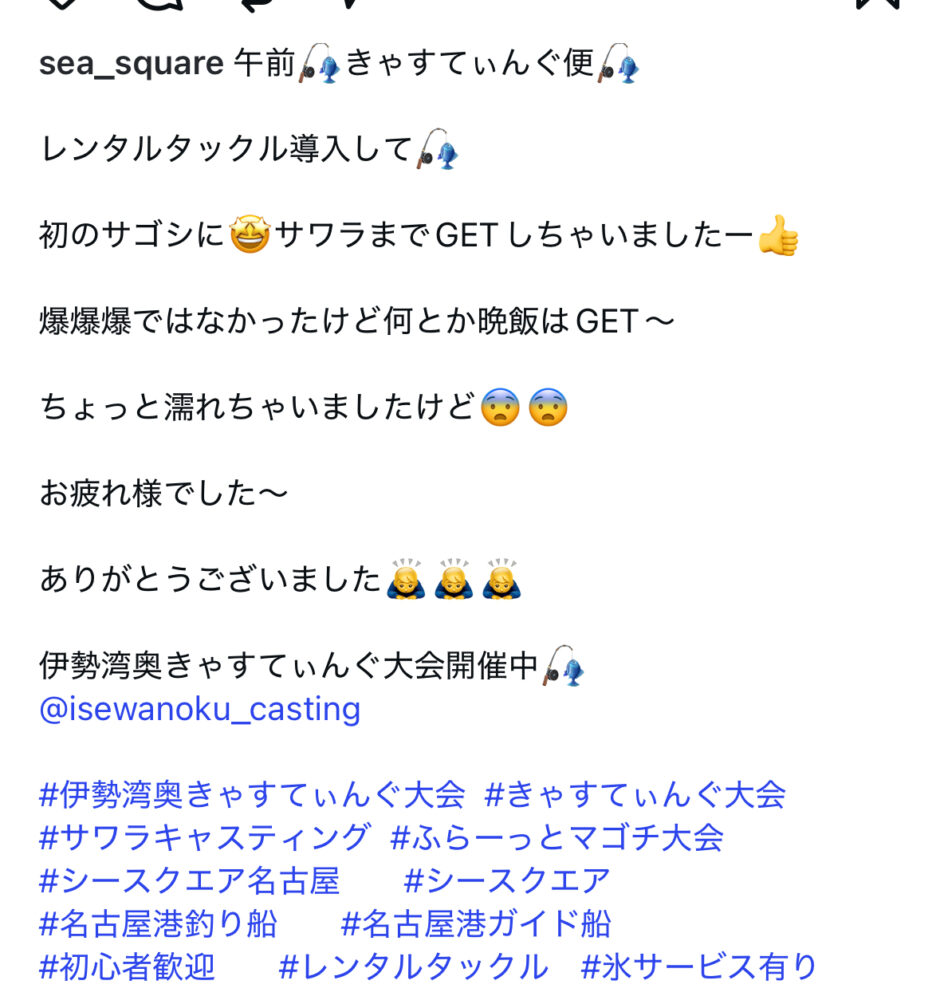Open the sea_square profile from the caption
The width and height of the screenshot is (940, 1000).
point(130,64)
